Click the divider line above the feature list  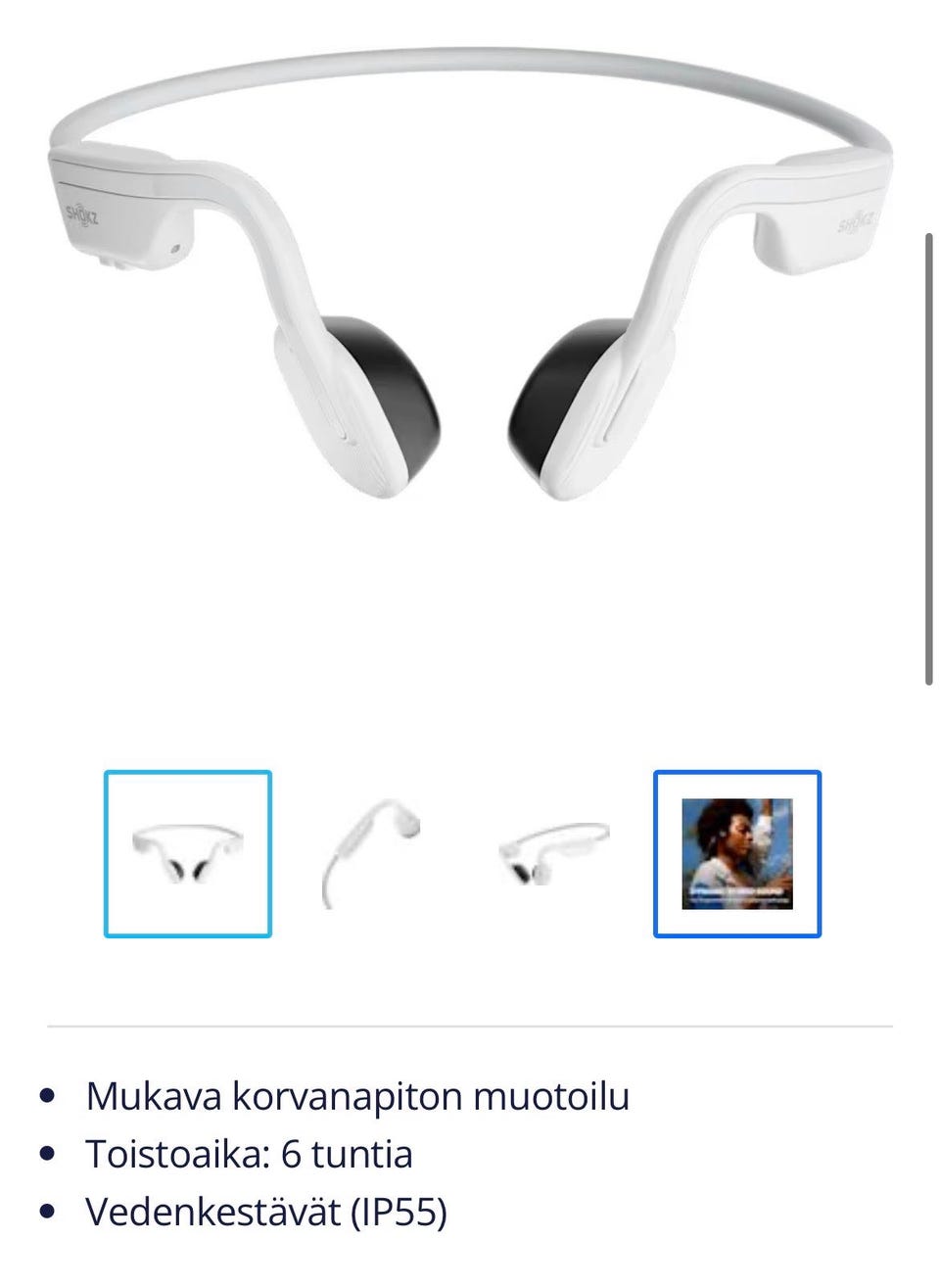click(x=470, y=1025)
